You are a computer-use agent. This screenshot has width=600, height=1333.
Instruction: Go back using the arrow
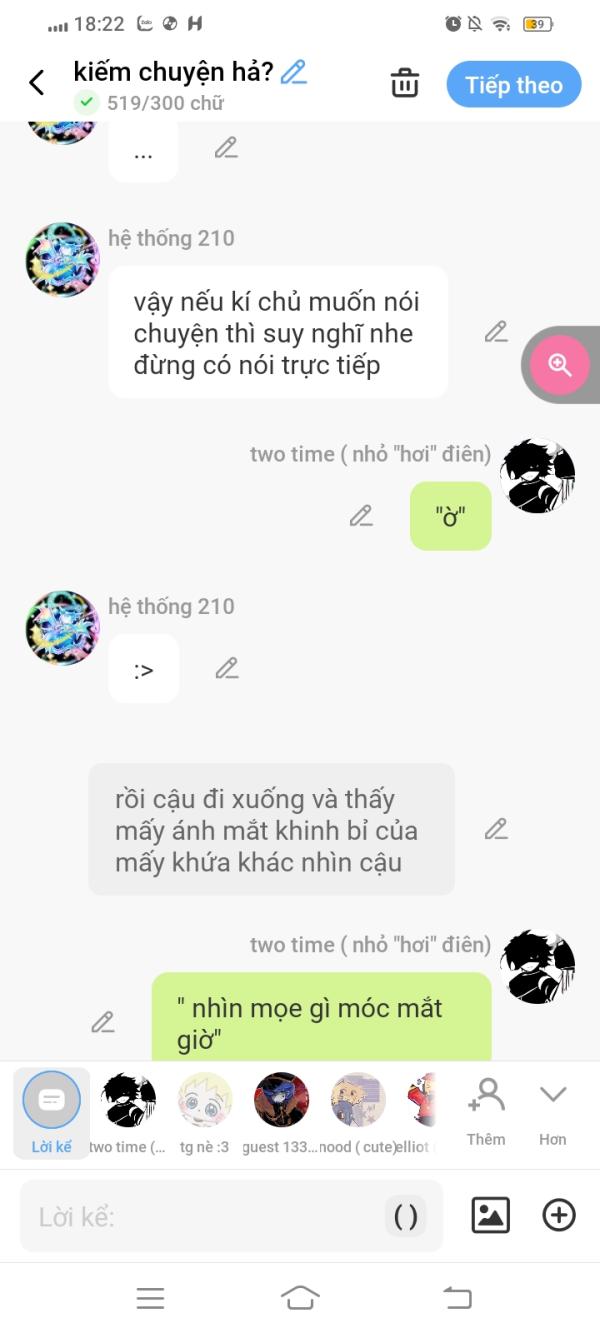coord(37,83)
